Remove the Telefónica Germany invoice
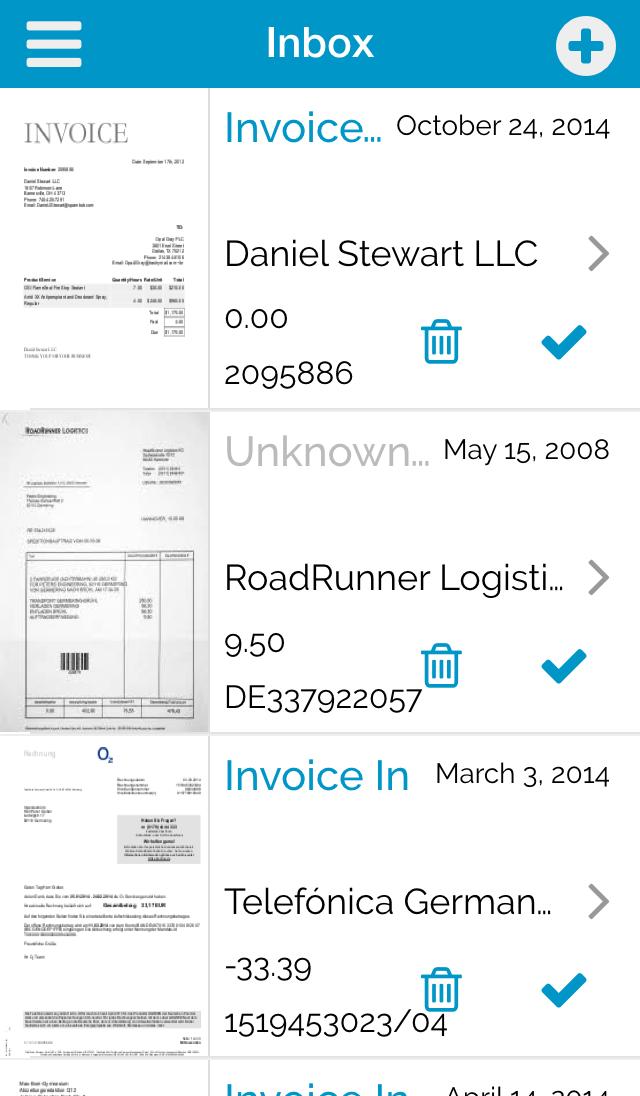Viewport: 640px width, 1096px height. pos(441,990)
